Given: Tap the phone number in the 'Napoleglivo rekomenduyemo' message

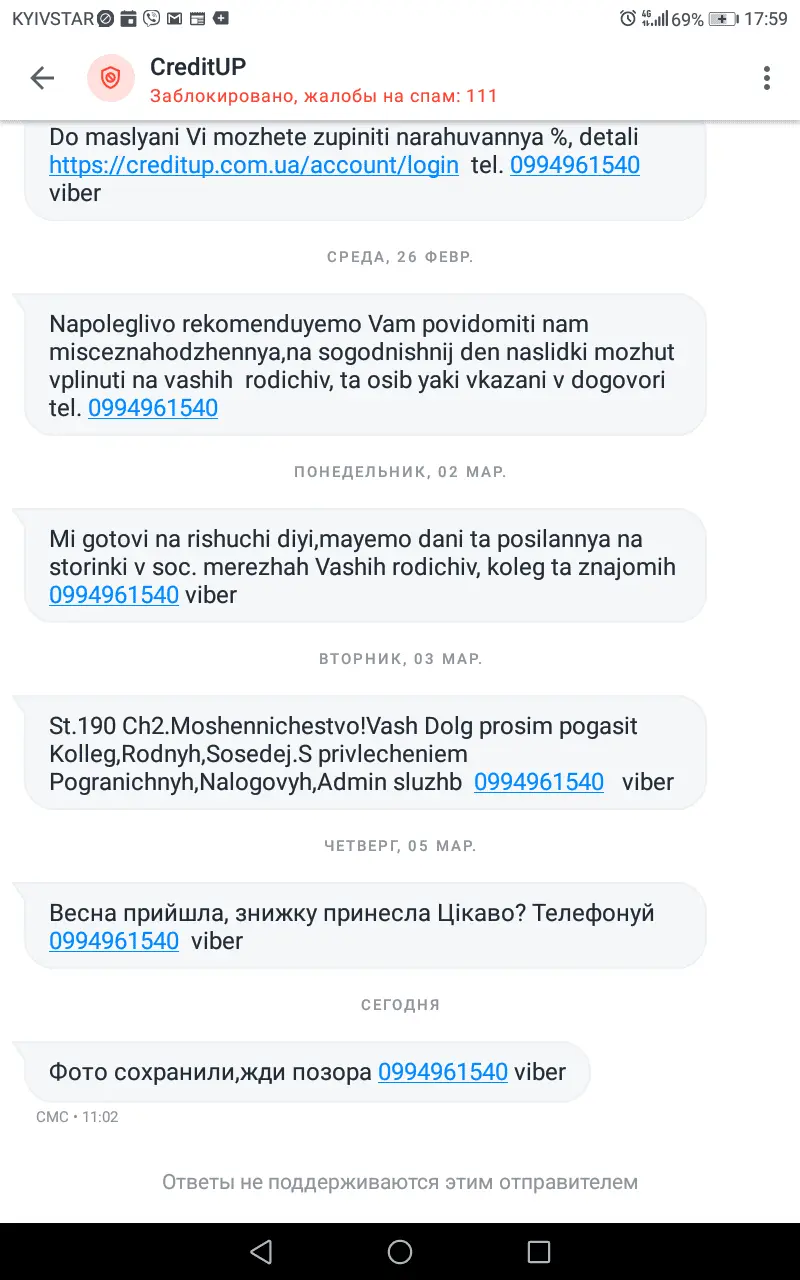Looking at the screenshot, I should 153,408.
